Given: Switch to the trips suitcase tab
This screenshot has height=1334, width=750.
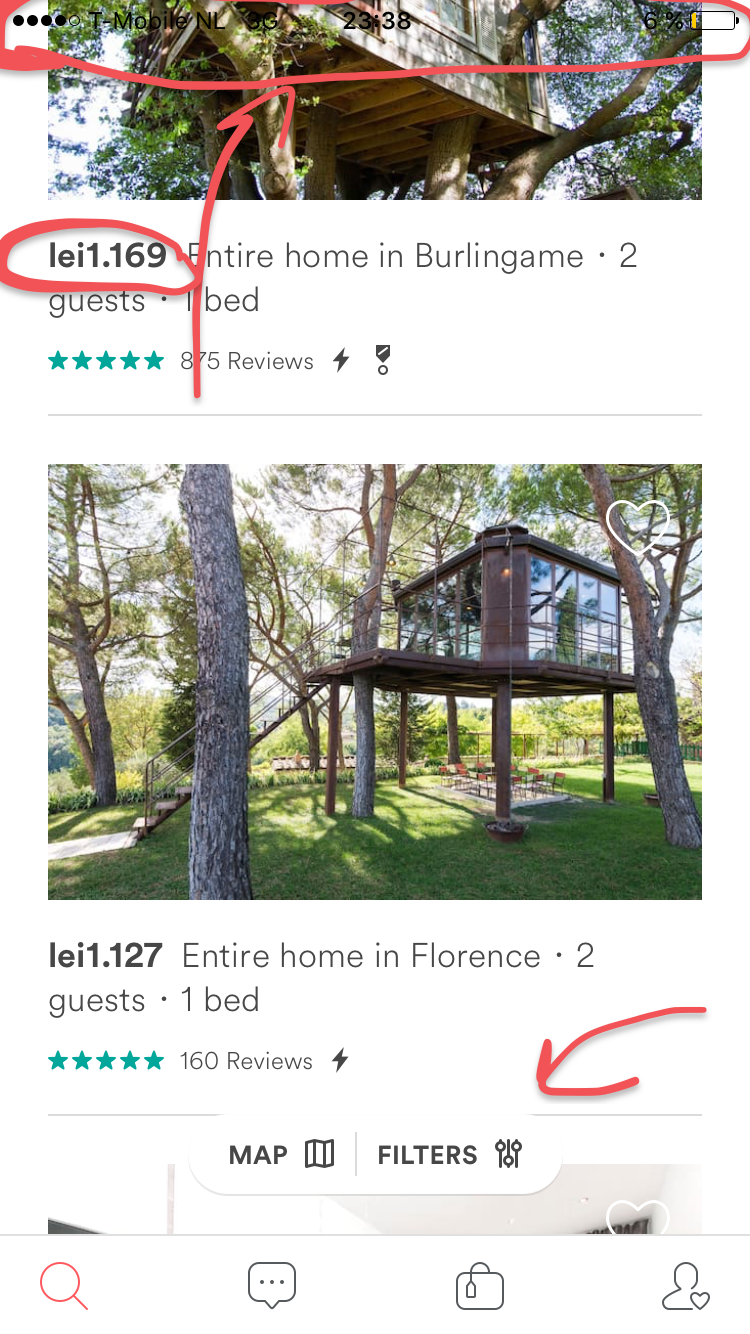Looking at the screenshot, I should pyautogui.click(x=480, y=1285).
